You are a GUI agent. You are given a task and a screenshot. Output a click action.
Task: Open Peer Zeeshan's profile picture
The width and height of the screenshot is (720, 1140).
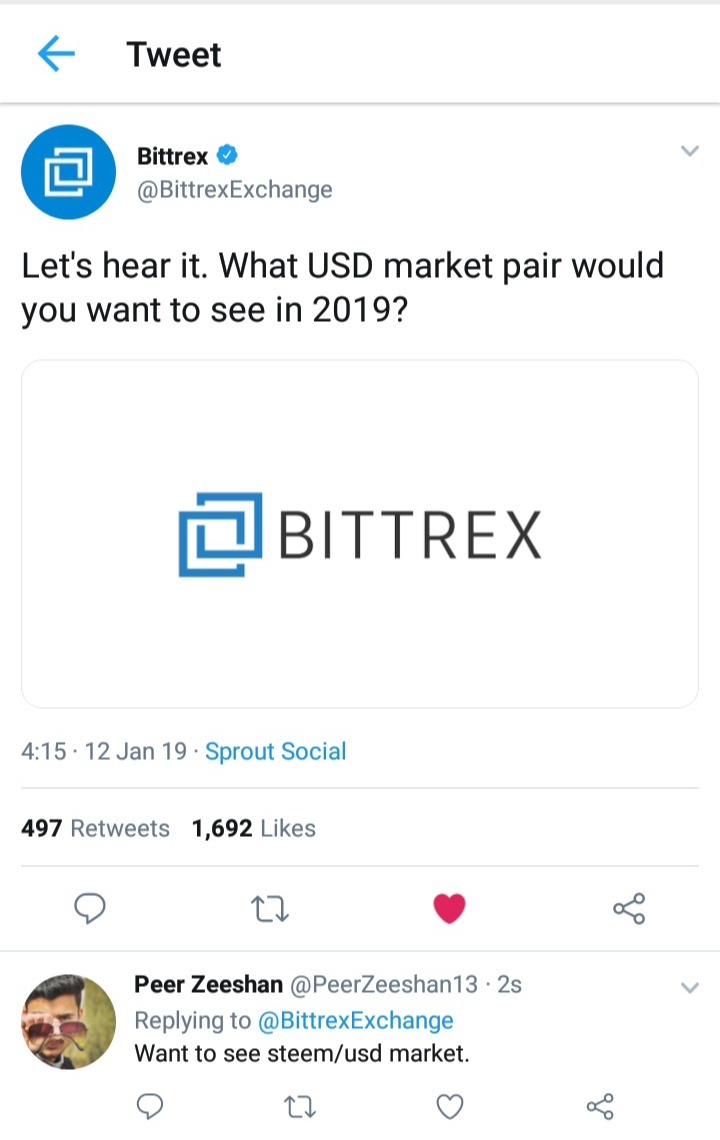pyautogui.click(x=69, y=1022)
